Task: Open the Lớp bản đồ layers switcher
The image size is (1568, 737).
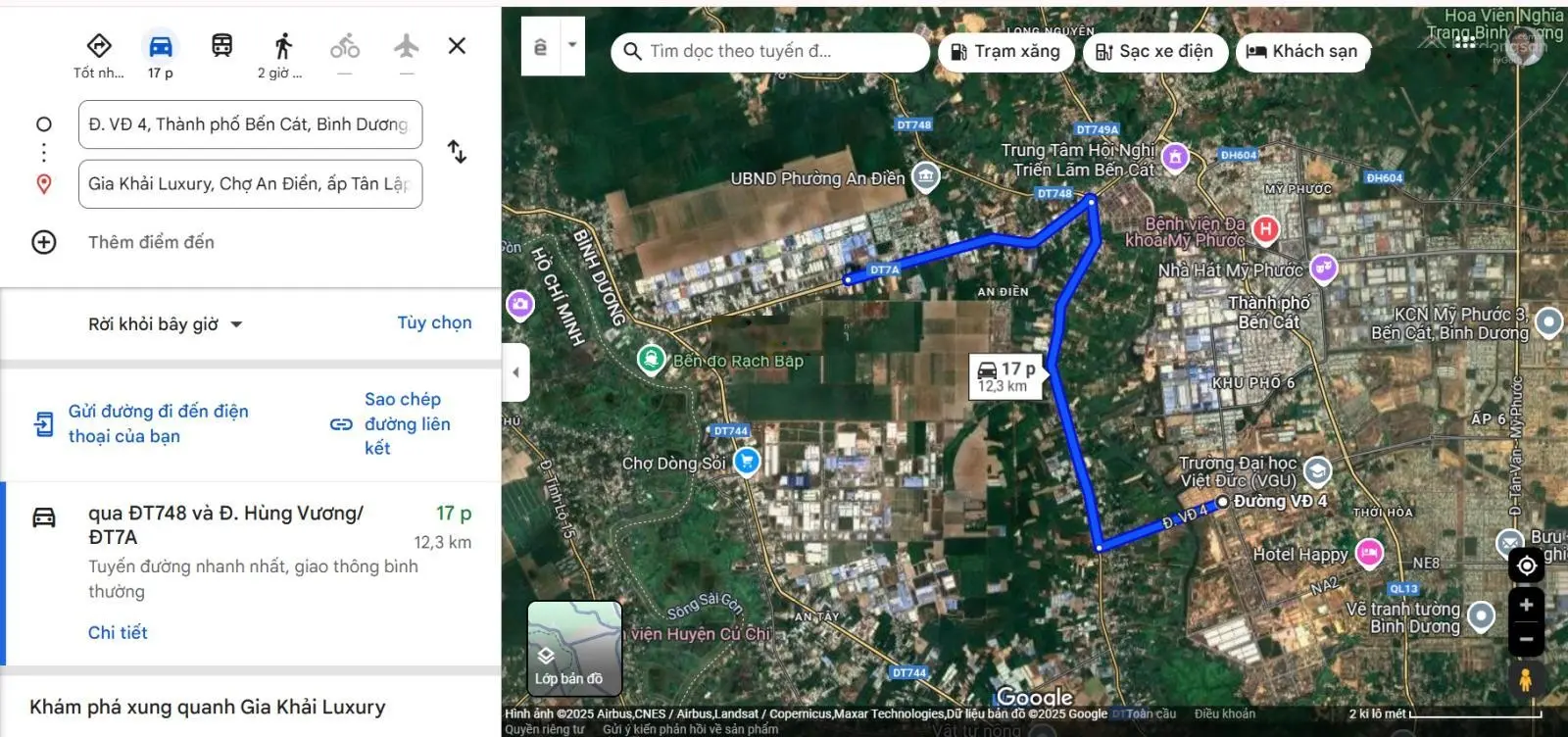Action: [574, 648]
